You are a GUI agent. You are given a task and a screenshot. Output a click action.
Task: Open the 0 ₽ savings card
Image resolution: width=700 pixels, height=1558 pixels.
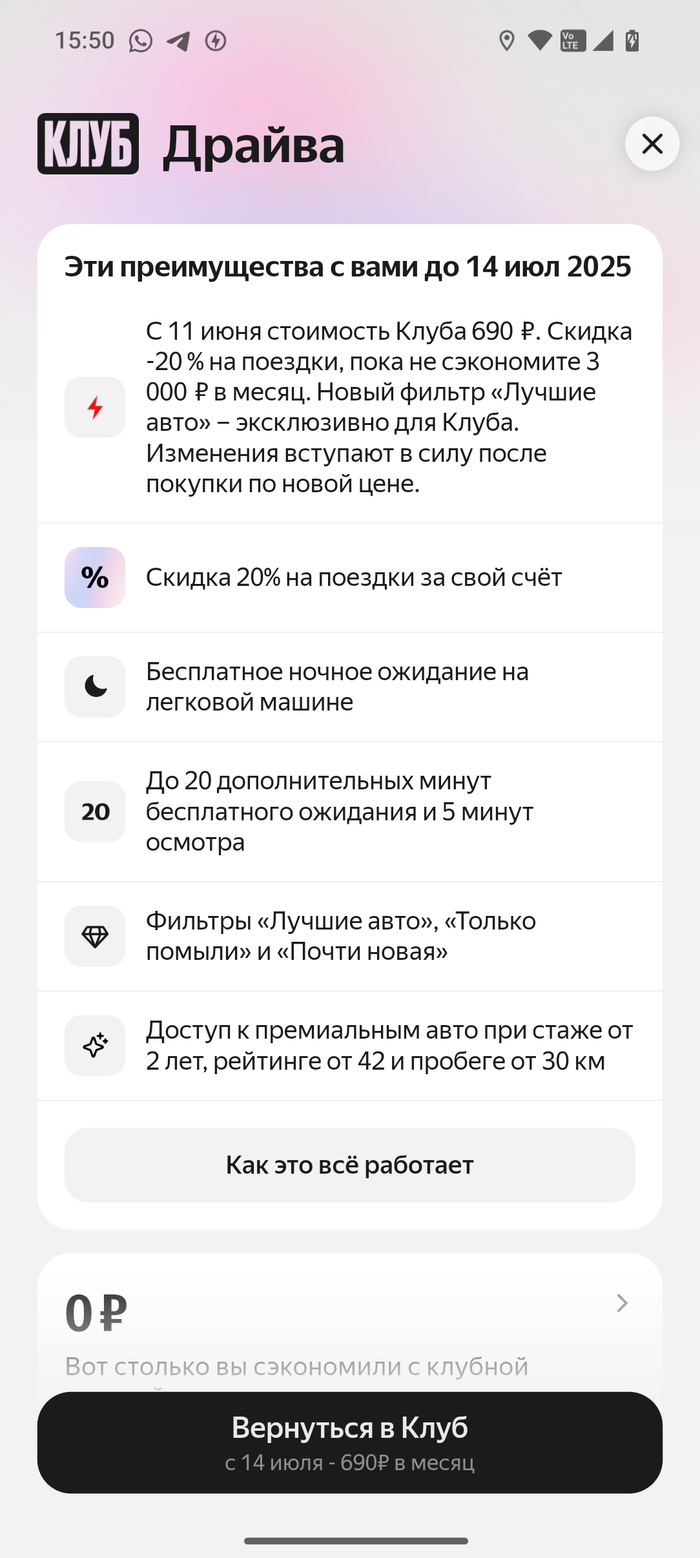pyautogui.click(x=349, y=1320)
